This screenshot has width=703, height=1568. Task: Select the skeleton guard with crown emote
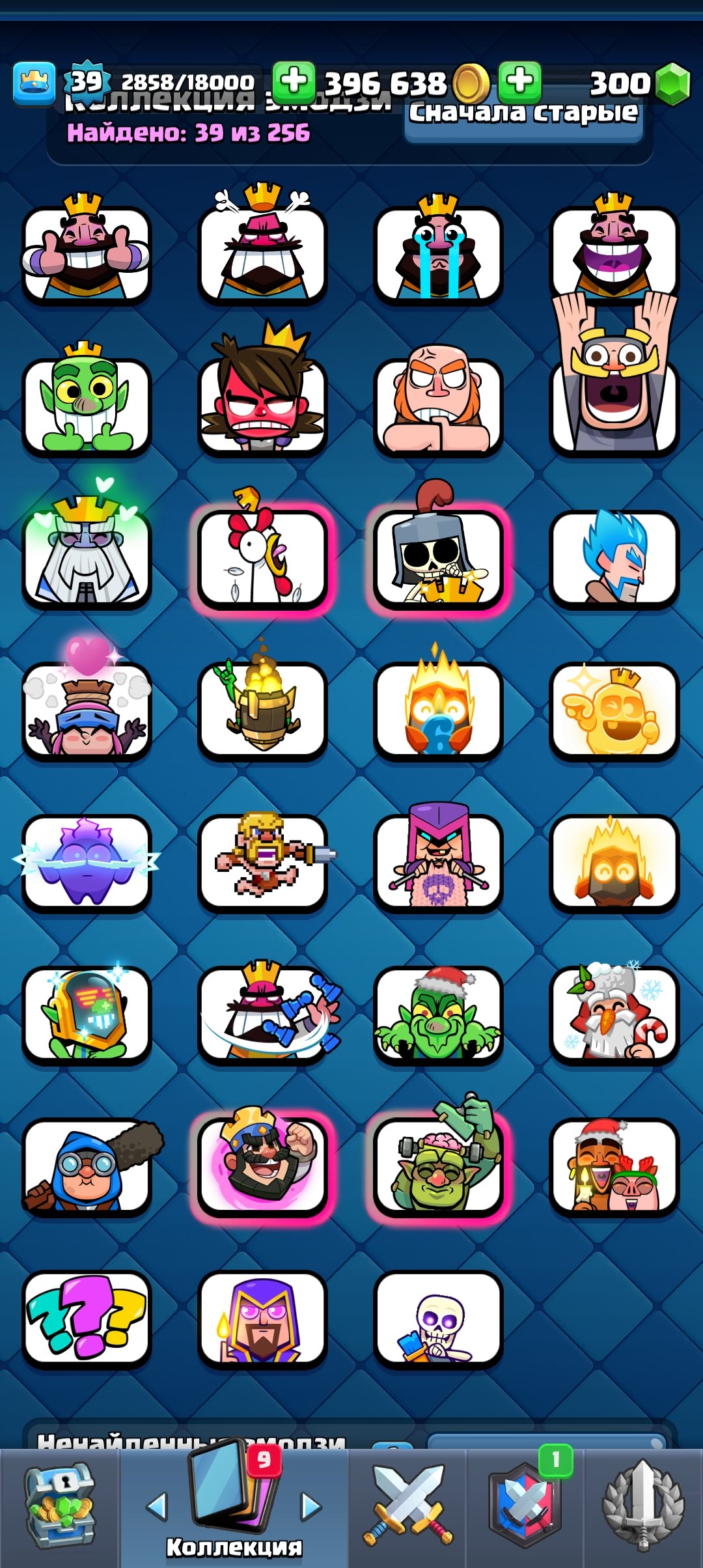[438, 555]
